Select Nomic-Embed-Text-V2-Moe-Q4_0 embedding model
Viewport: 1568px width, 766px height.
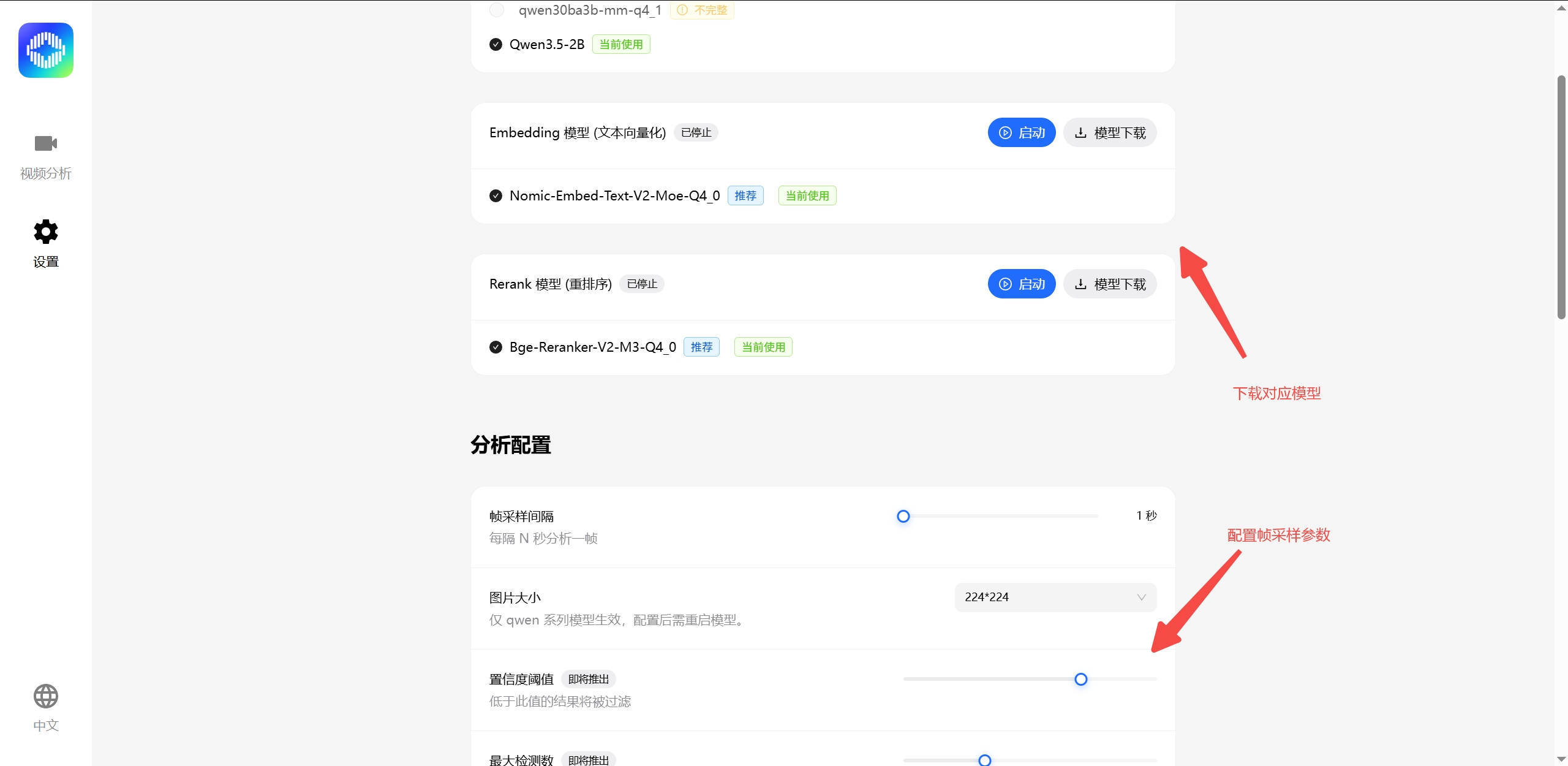pyautogui.click(x=496, y=195)
